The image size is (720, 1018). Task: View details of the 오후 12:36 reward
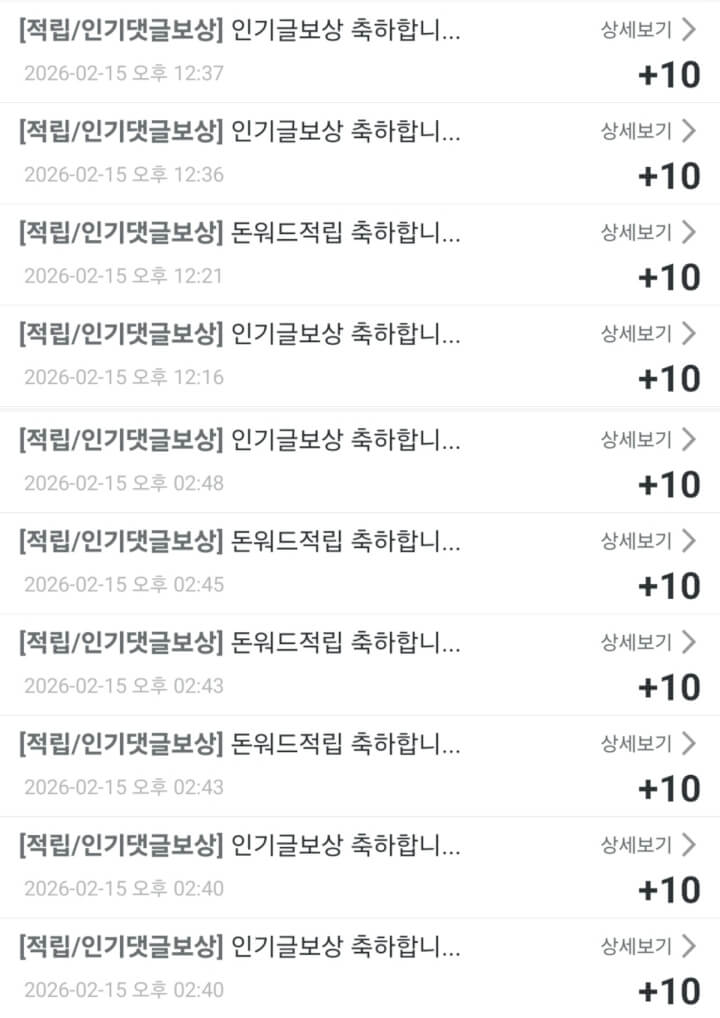tap(647, 130)
